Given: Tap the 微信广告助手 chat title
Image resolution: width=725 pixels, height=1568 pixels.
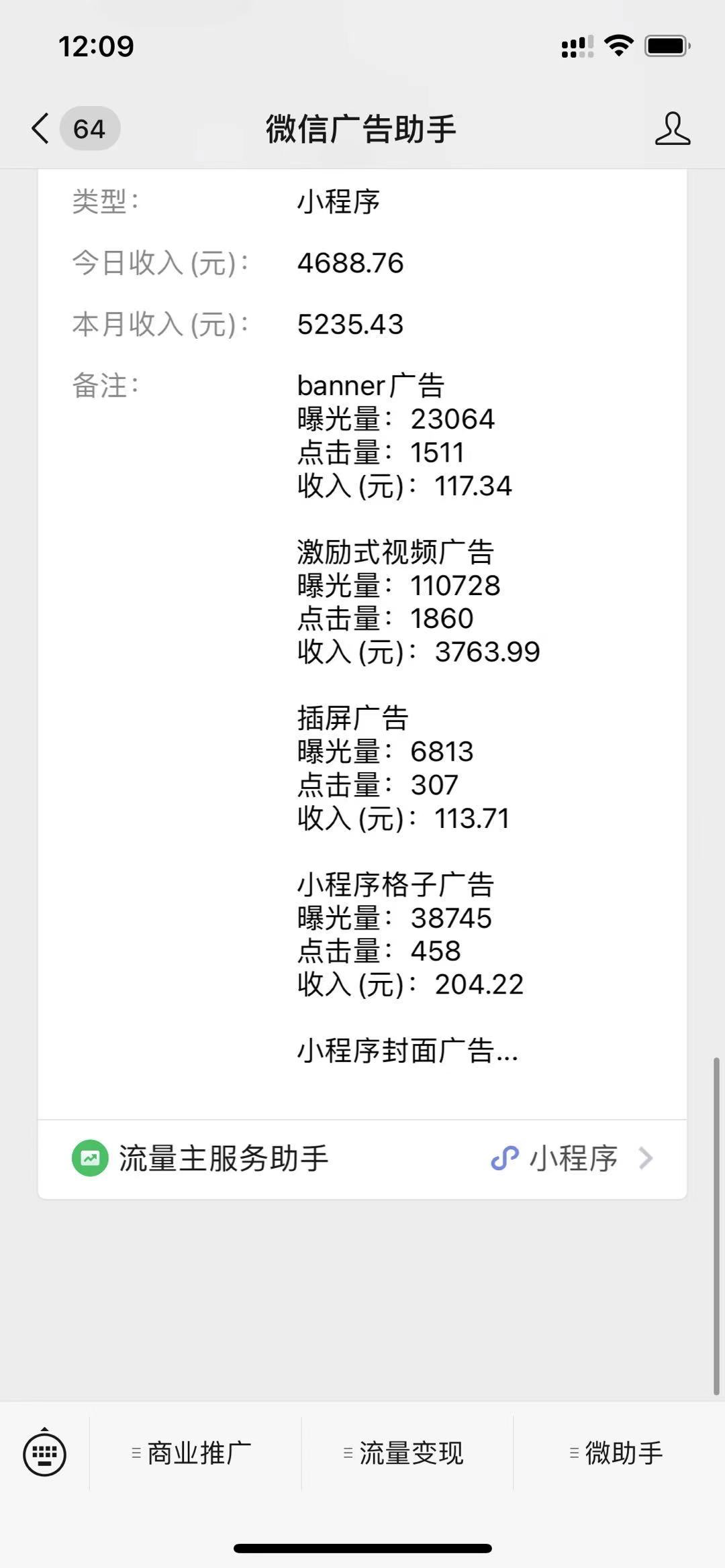Looking at the screenshot, I should tap(360, 129).
